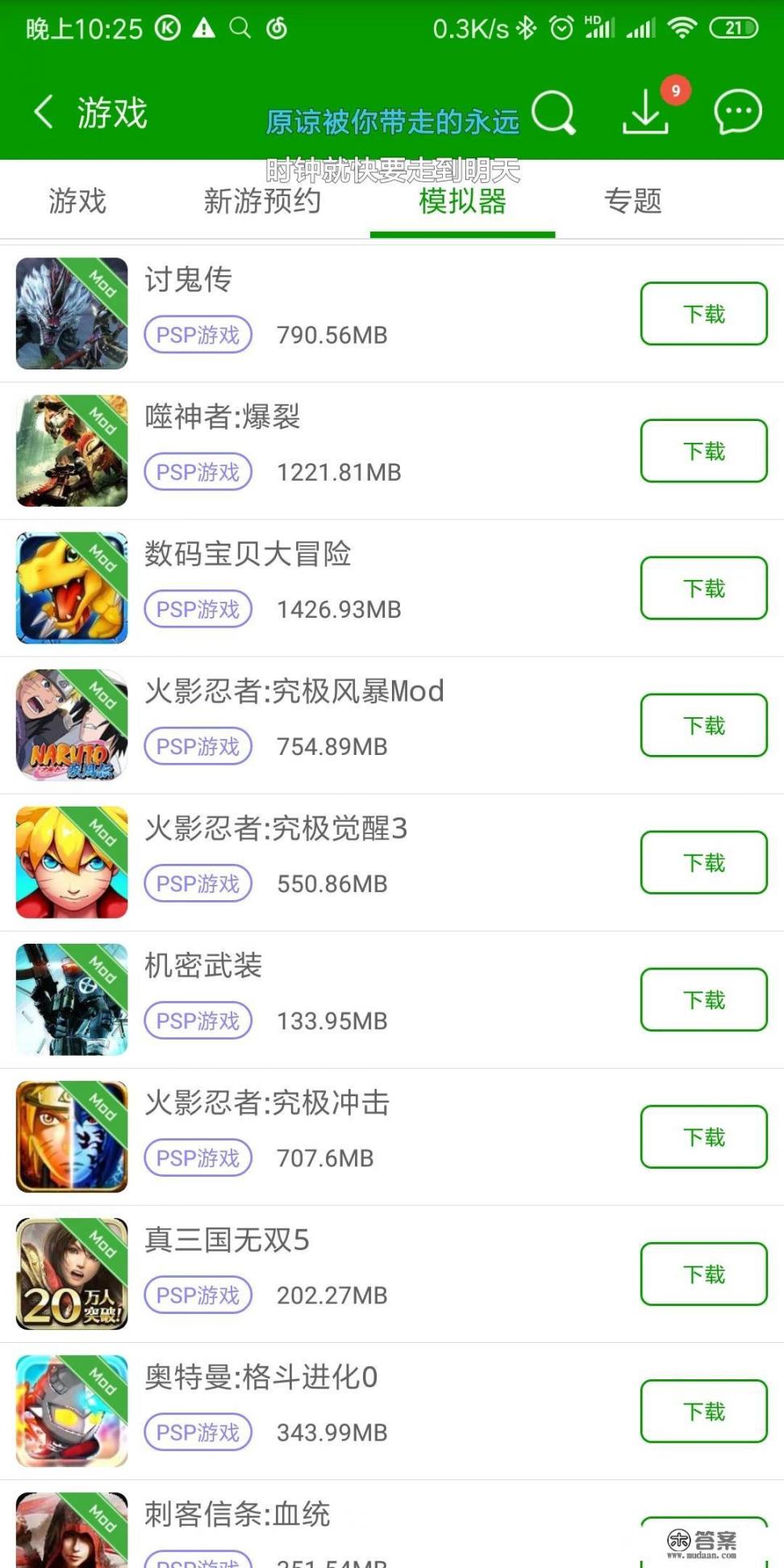
Task: Open the 讨鬼传 game details
Action: [x=189, y=281]
